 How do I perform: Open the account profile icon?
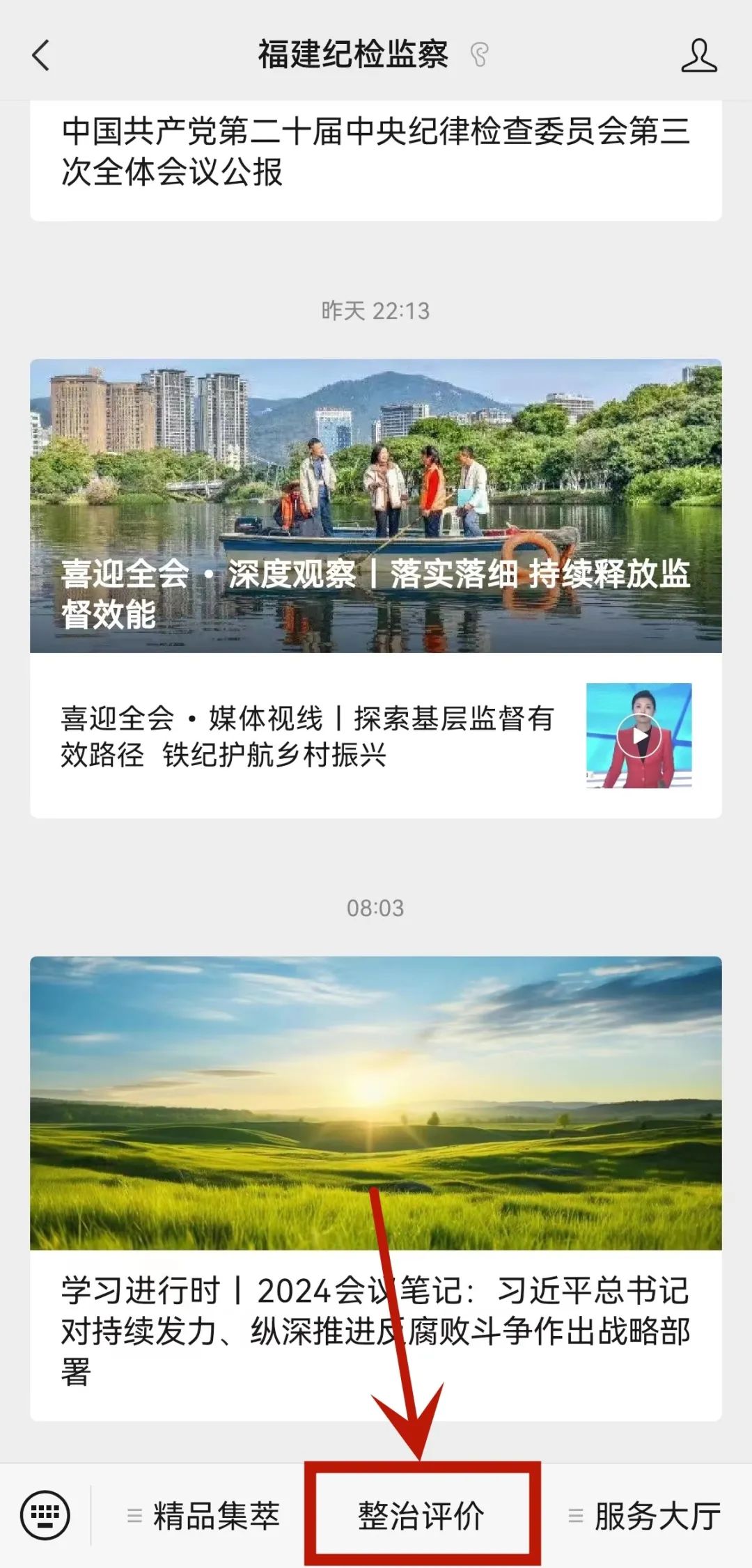point(698,55)
